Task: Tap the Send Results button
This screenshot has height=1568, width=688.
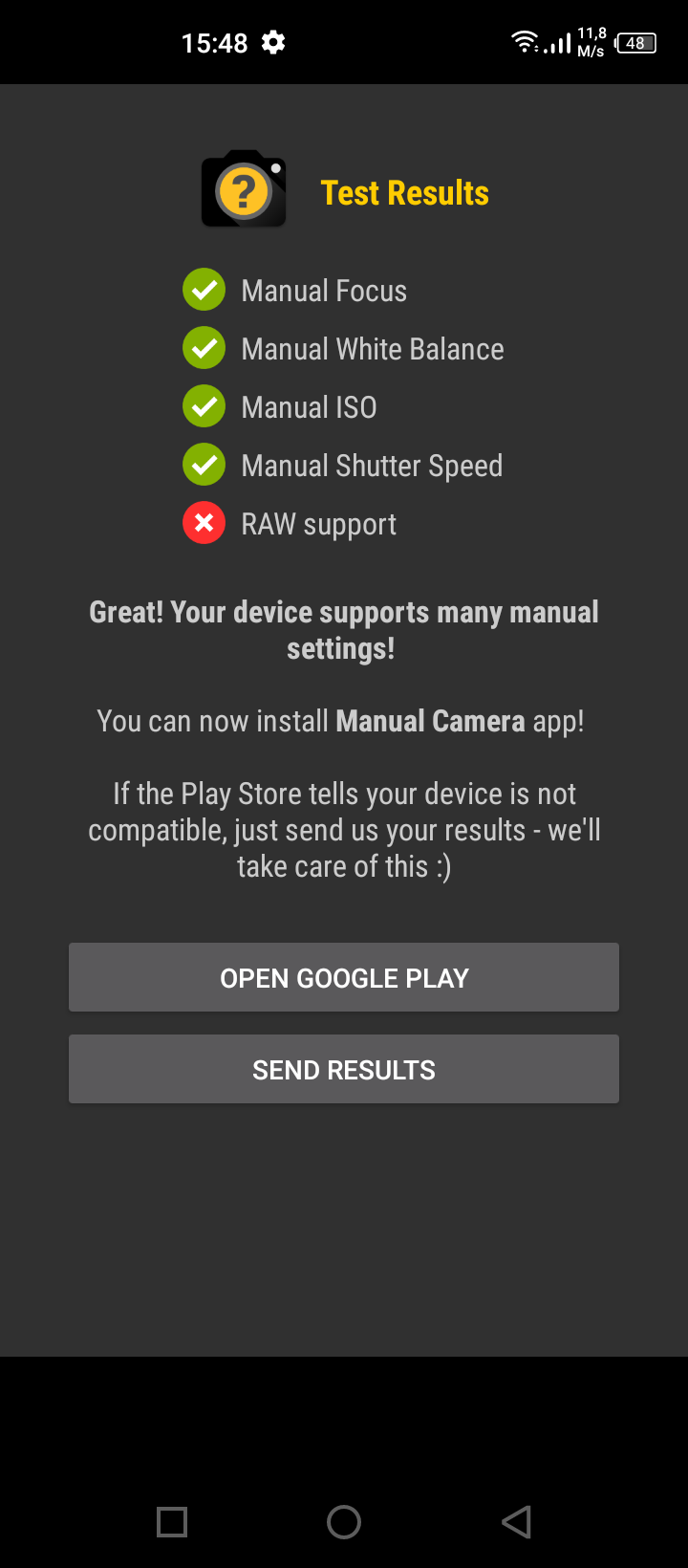Action: click(344, 1069)
